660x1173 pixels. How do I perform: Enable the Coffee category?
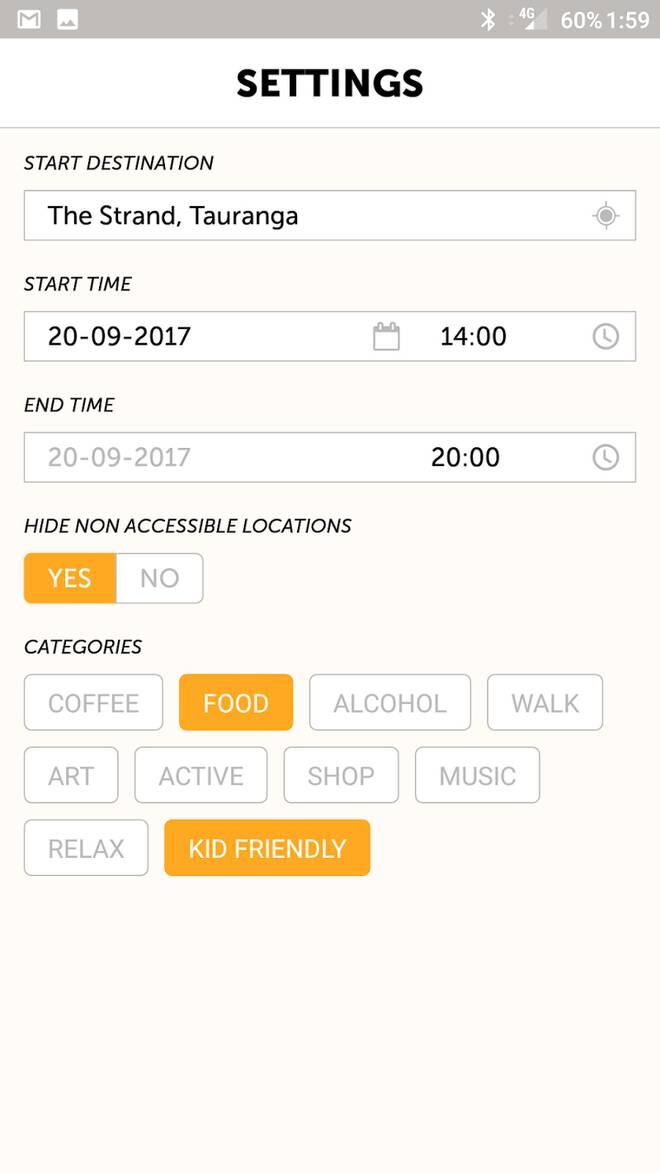pyautogui.click(x=94, y=702)
